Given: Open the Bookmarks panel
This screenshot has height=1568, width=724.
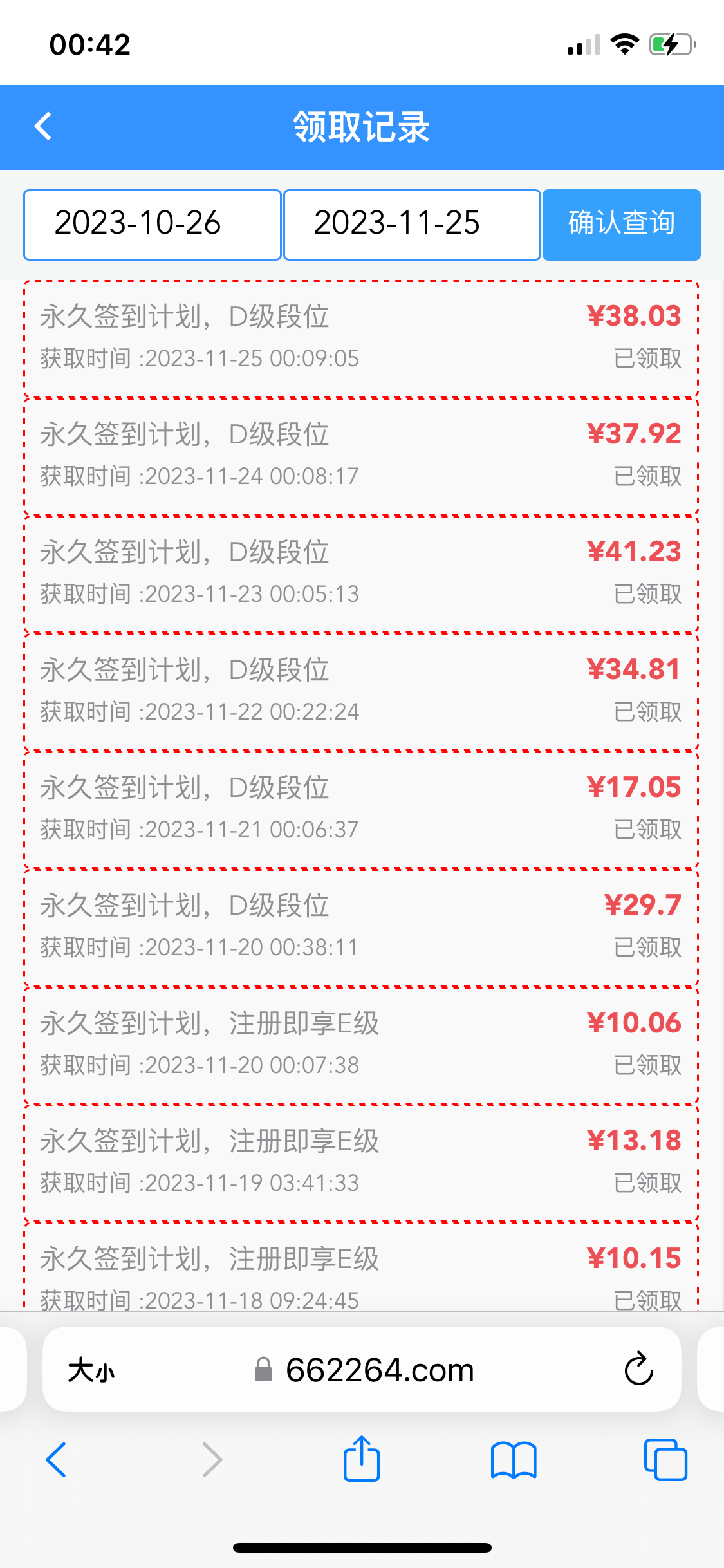Looking at the screenshot, I should pyautogui.click(x=513, y=1460).
